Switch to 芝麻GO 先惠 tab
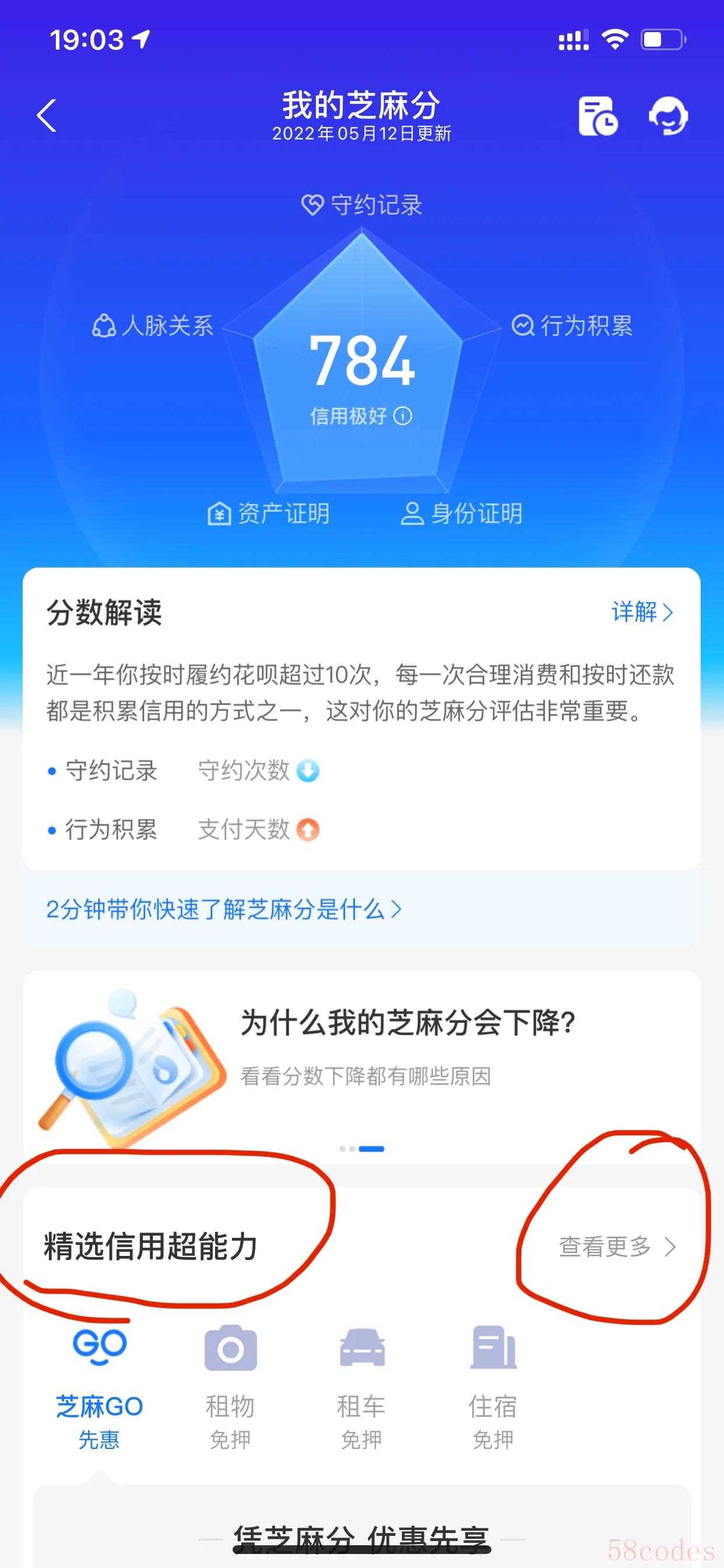 pos(99,1387)
